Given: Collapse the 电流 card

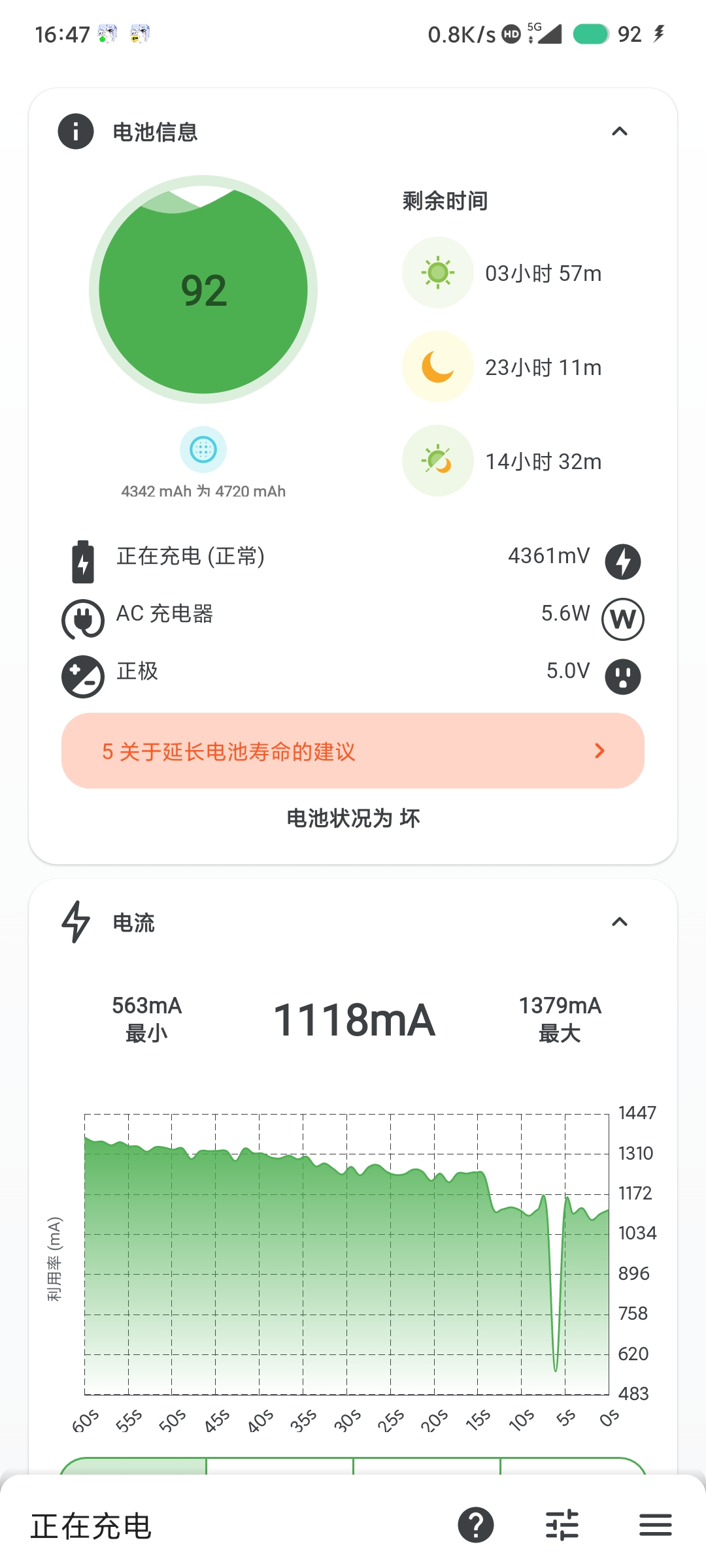Looking at the screenshot, I should [619, 922].
